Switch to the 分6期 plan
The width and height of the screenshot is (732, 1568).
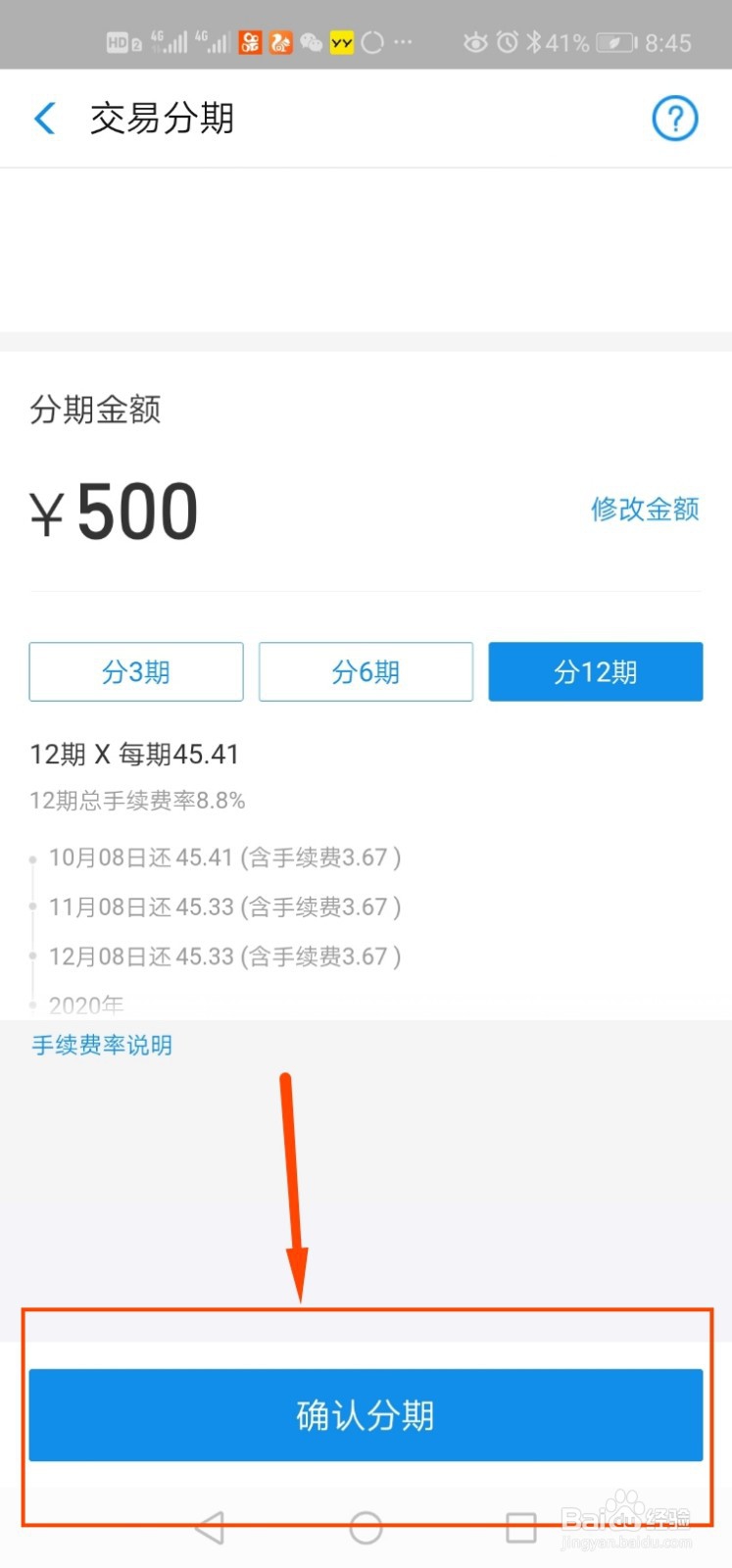[x=365, y=671]
